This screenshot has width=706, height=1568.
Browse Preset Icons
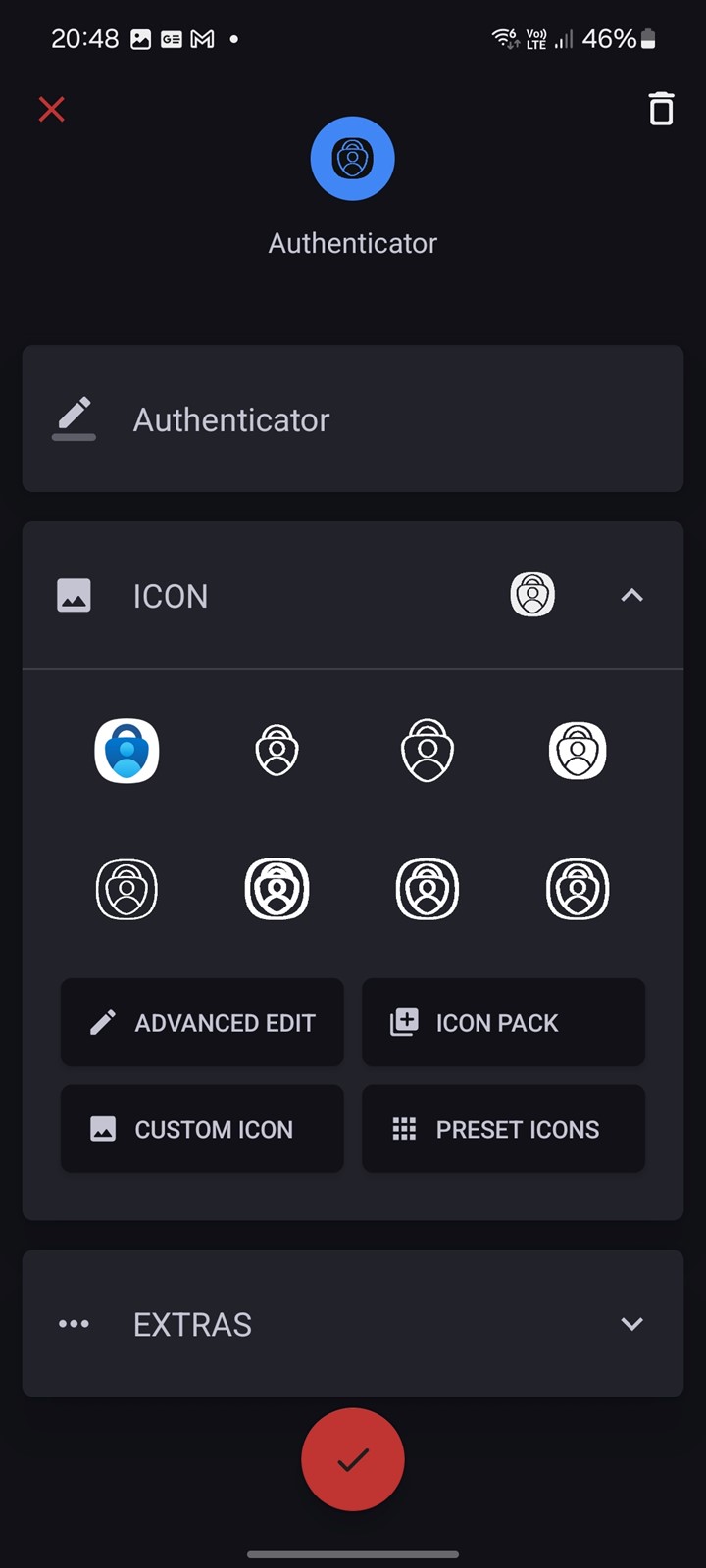pos(503,1129)
